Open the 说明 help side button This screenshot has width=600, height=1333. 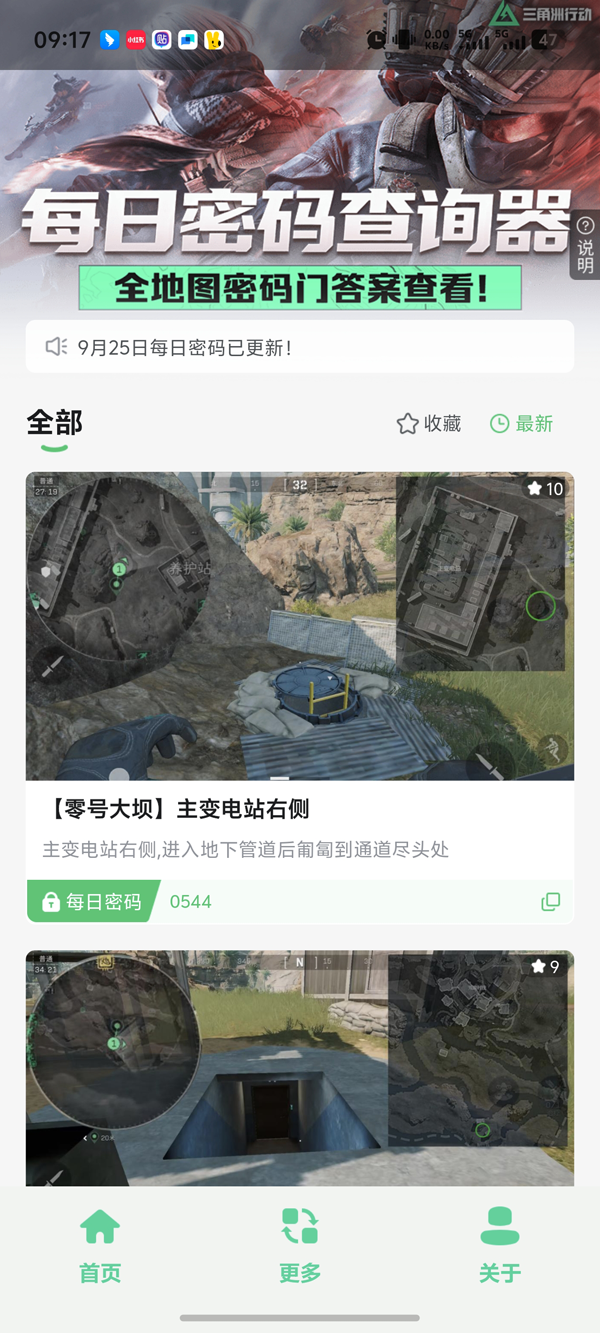click(x=586, y=245)
